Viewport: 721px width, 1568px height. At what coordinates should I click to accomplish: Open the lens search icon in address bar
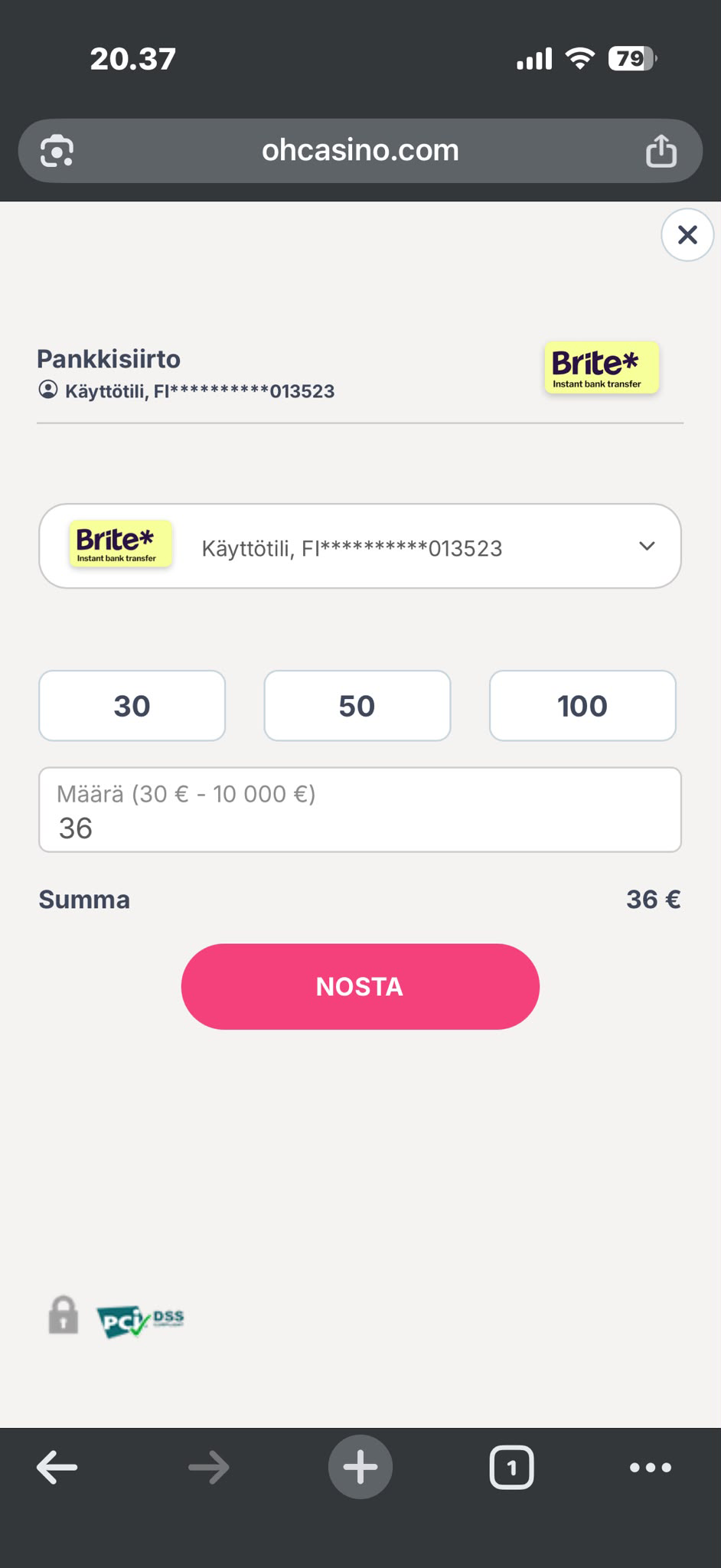point(57,150)
